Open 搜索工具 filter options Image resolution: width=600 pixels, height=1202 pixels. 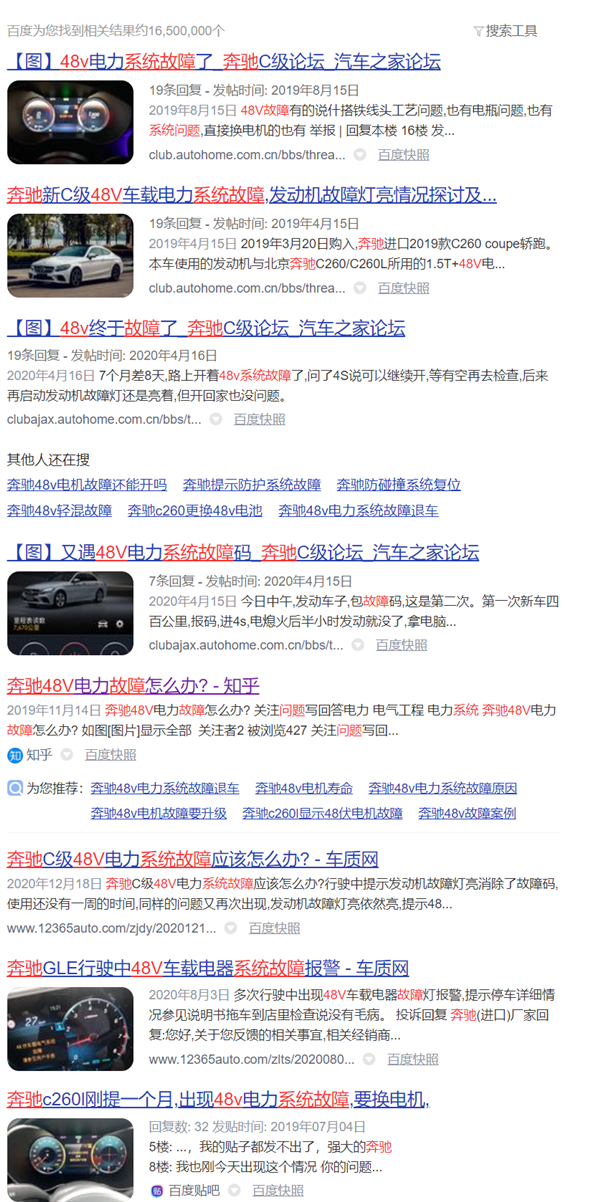(x=505, y=30)
